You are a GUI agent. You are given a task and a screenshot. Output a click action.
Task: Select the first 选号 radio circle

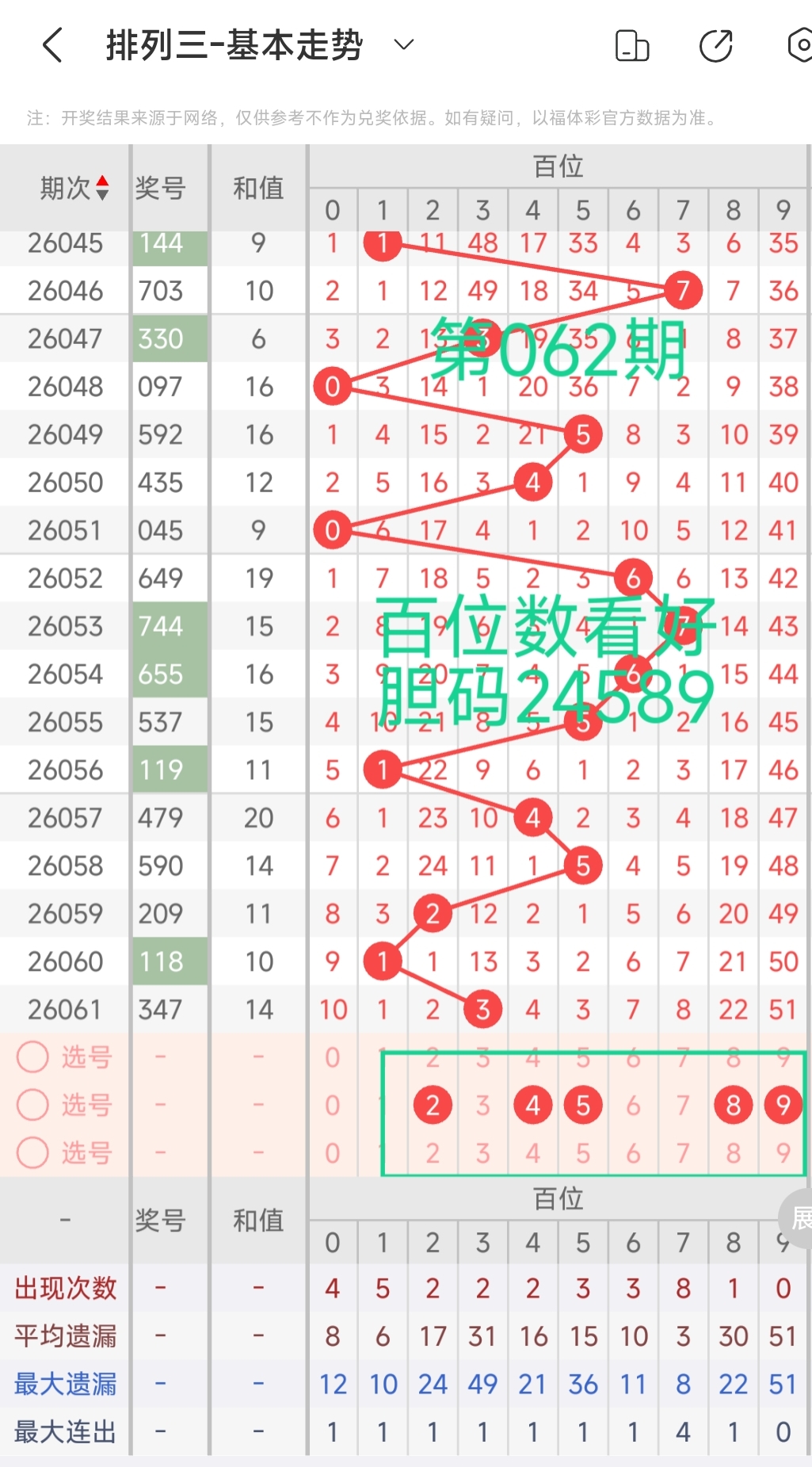coord(32,1056)
